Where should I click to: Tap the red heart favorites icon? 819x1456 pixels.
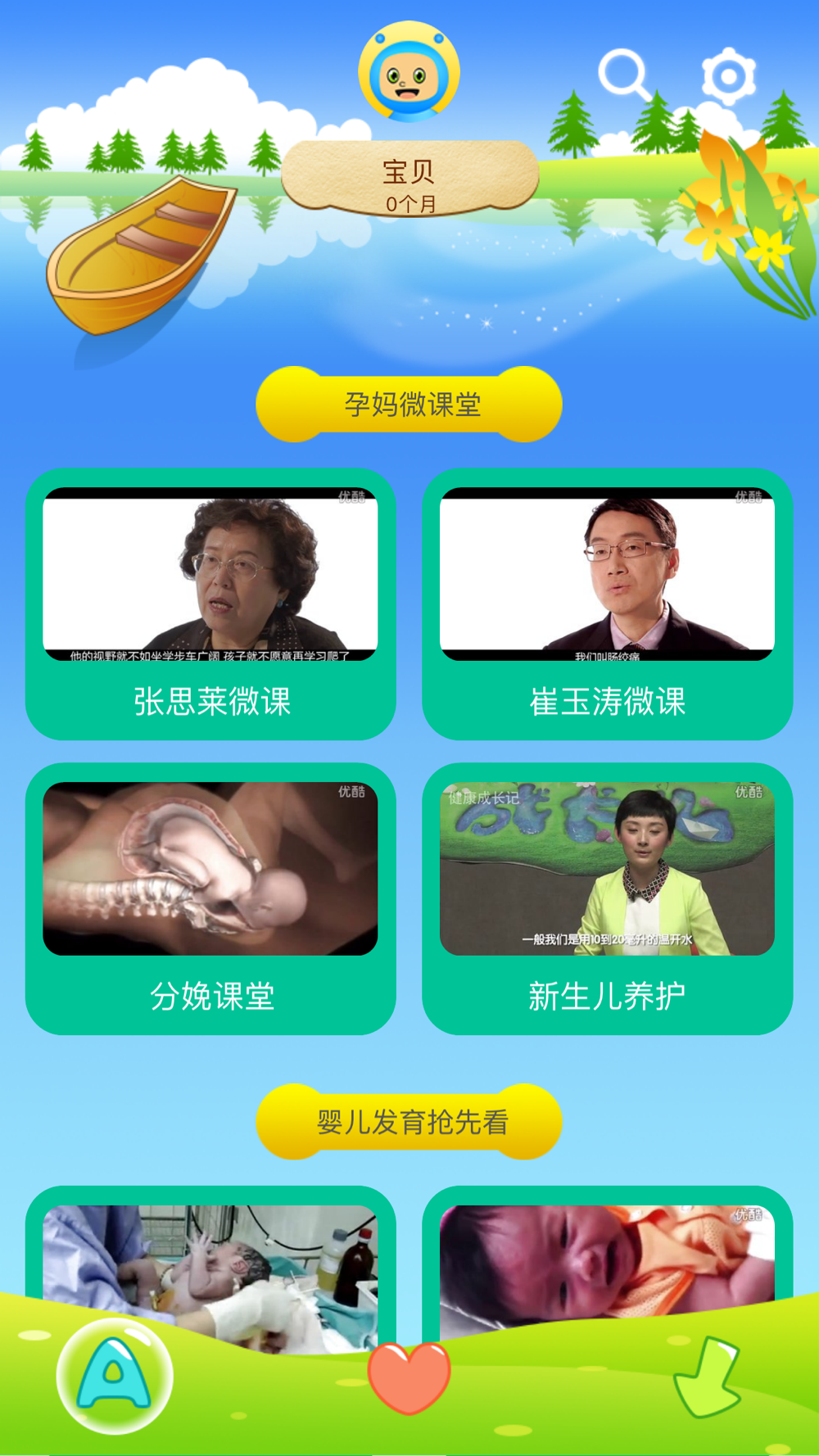[x=409, y=1377]
